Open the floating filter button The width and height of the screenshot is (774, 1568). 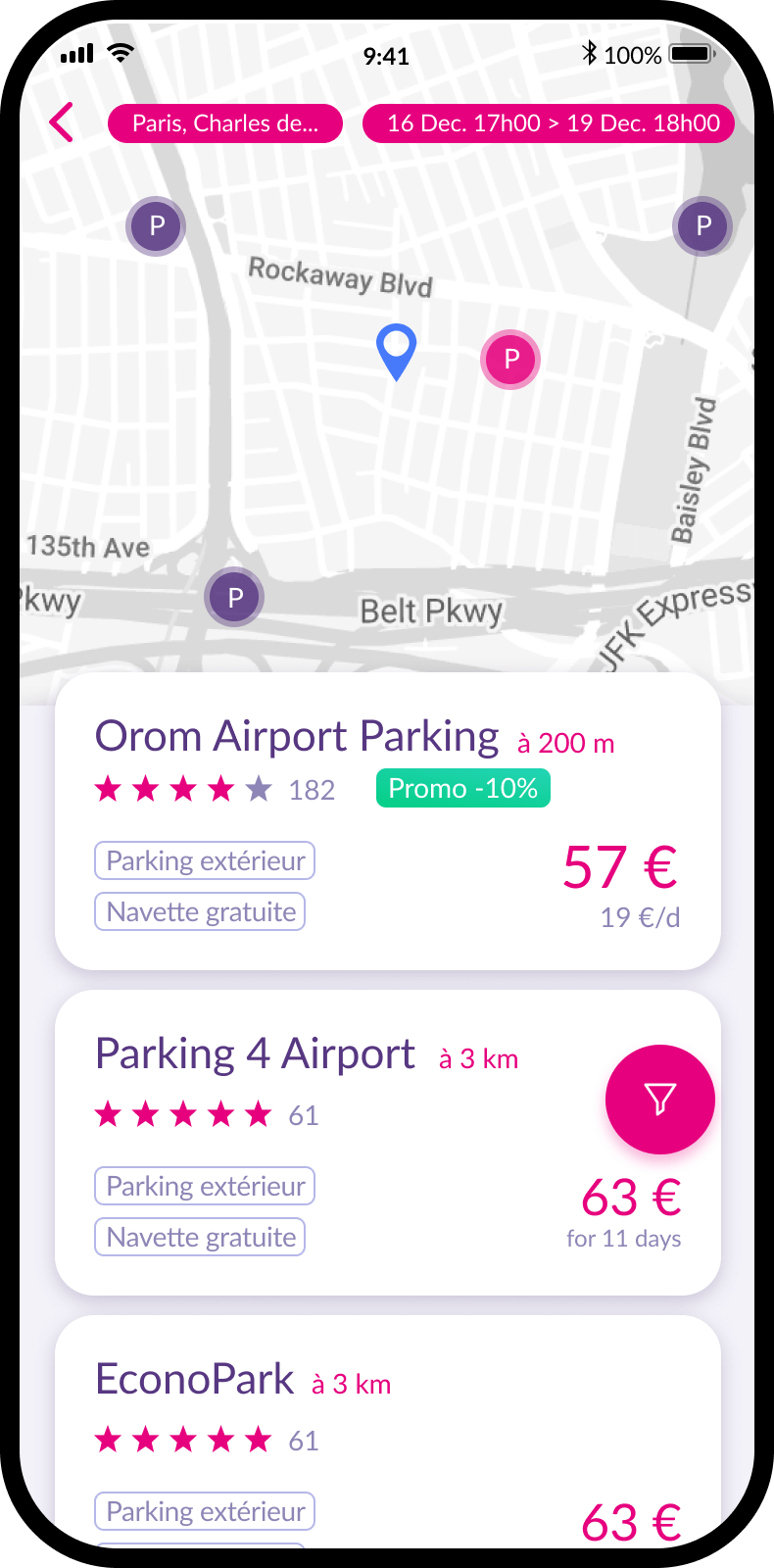(659, 1099)
